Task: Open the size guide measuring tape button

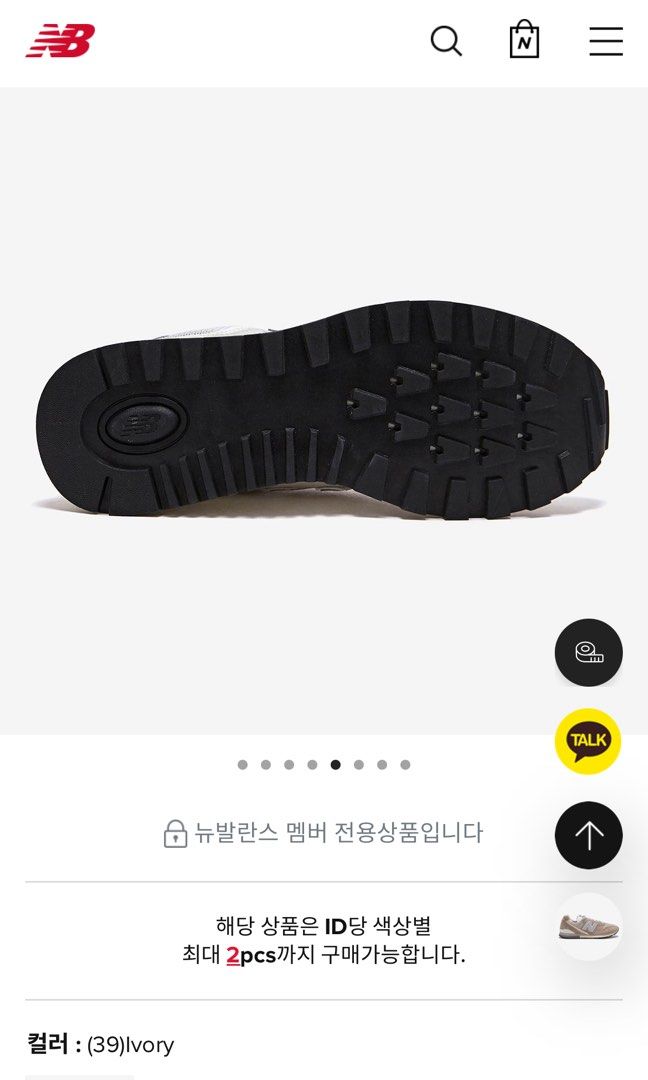Action: click(589, 653)
